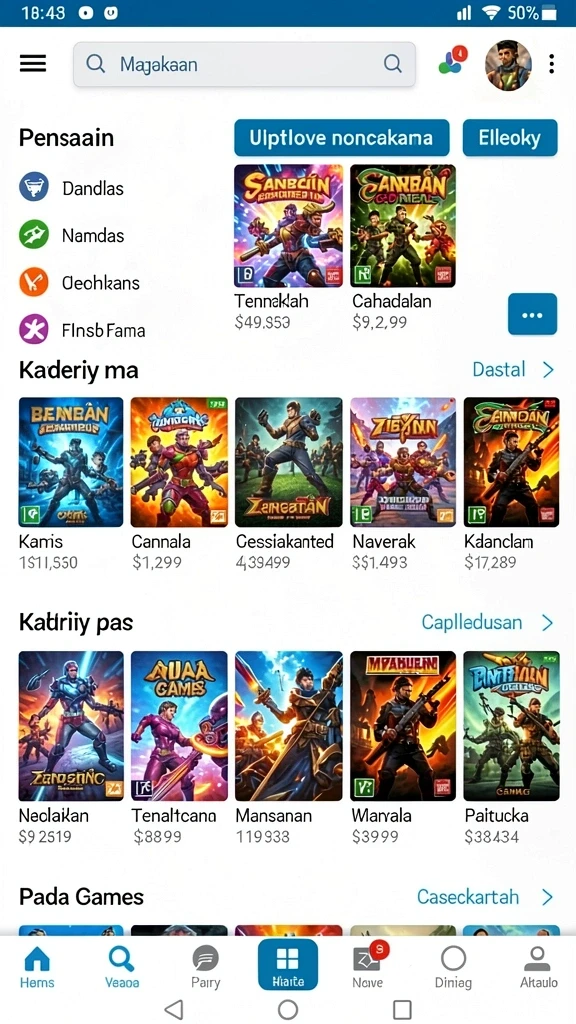The height and width of the screenshot is (1024, 576).
Task: Open the hamburger drawer menu
Action: (33, 63)
